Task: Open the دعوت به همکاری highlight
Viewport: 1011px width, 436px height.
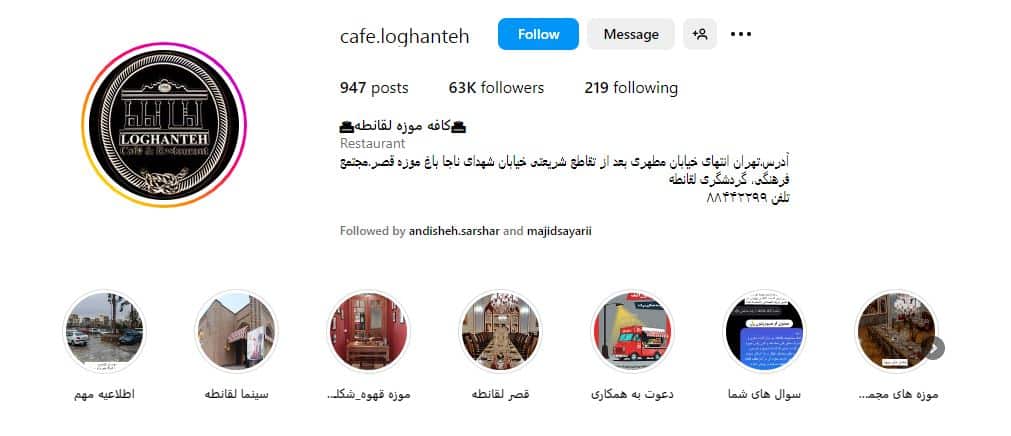Action: (632, 331)
